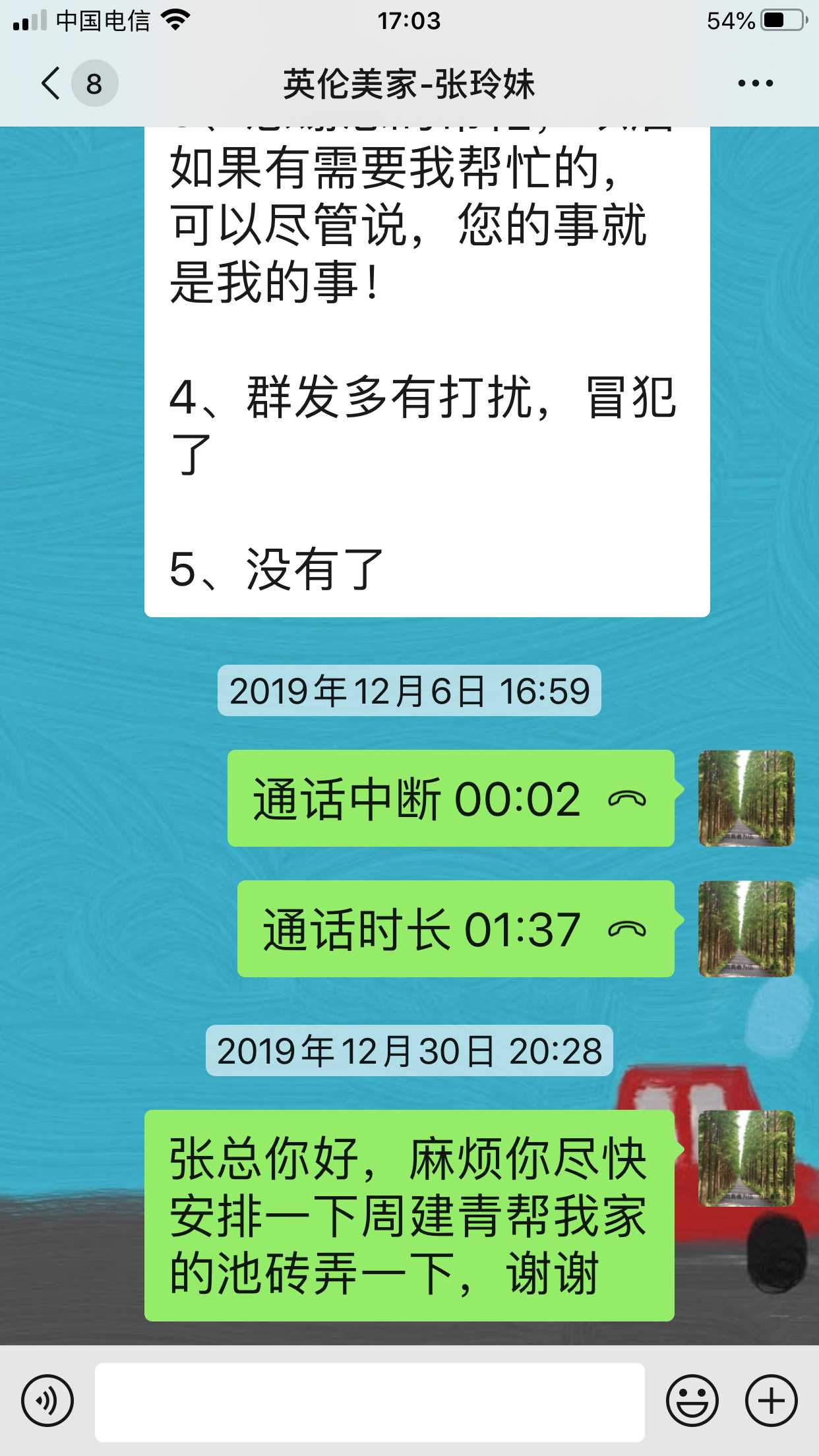This screenshot has height=1456, width=819.
Task: Redial from the 通话中断 00:02 call record
Action: point(450,799)
